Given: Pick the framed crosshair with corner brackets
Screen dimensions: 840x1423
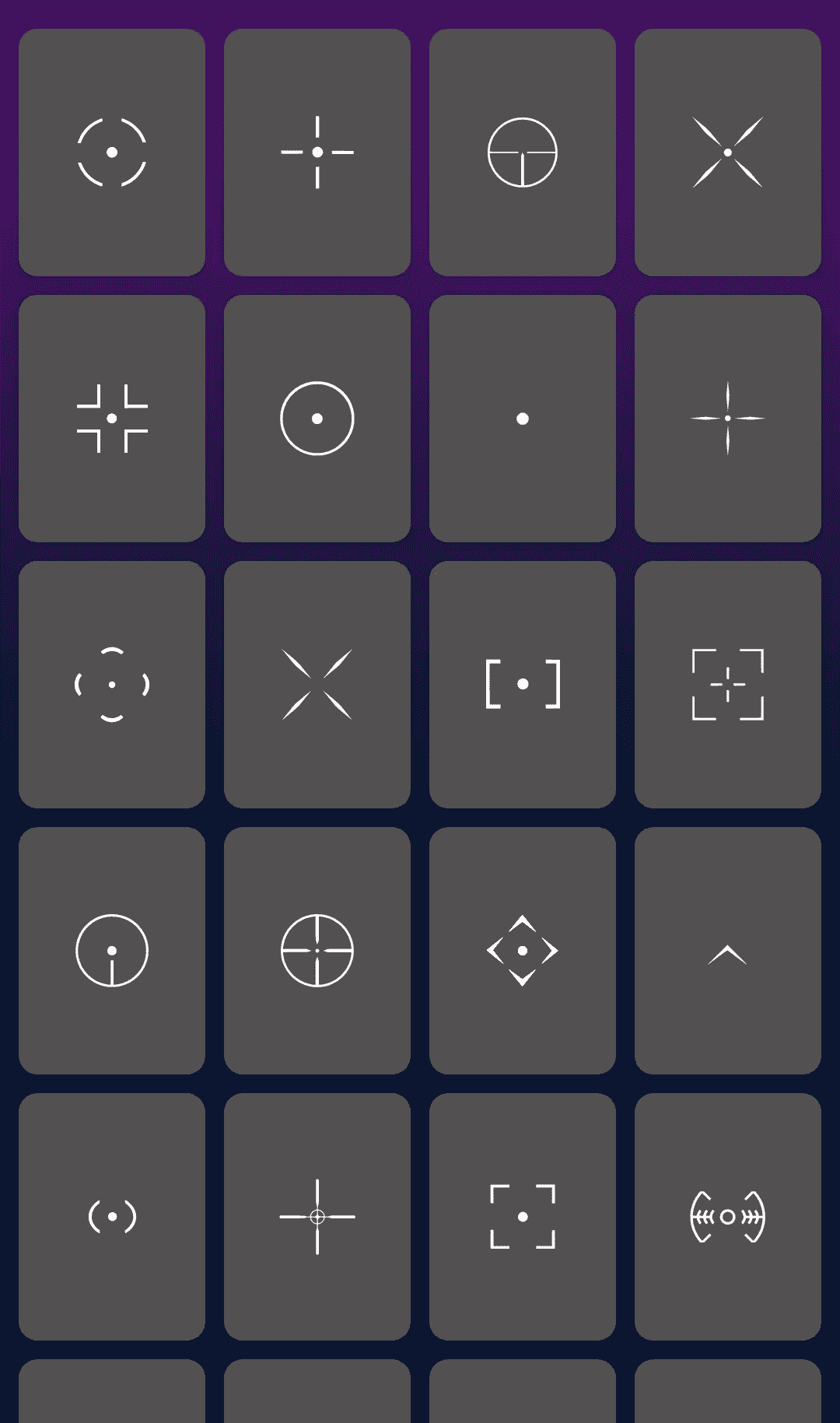Looking at the screenshot, I should (x=728, y=684).
